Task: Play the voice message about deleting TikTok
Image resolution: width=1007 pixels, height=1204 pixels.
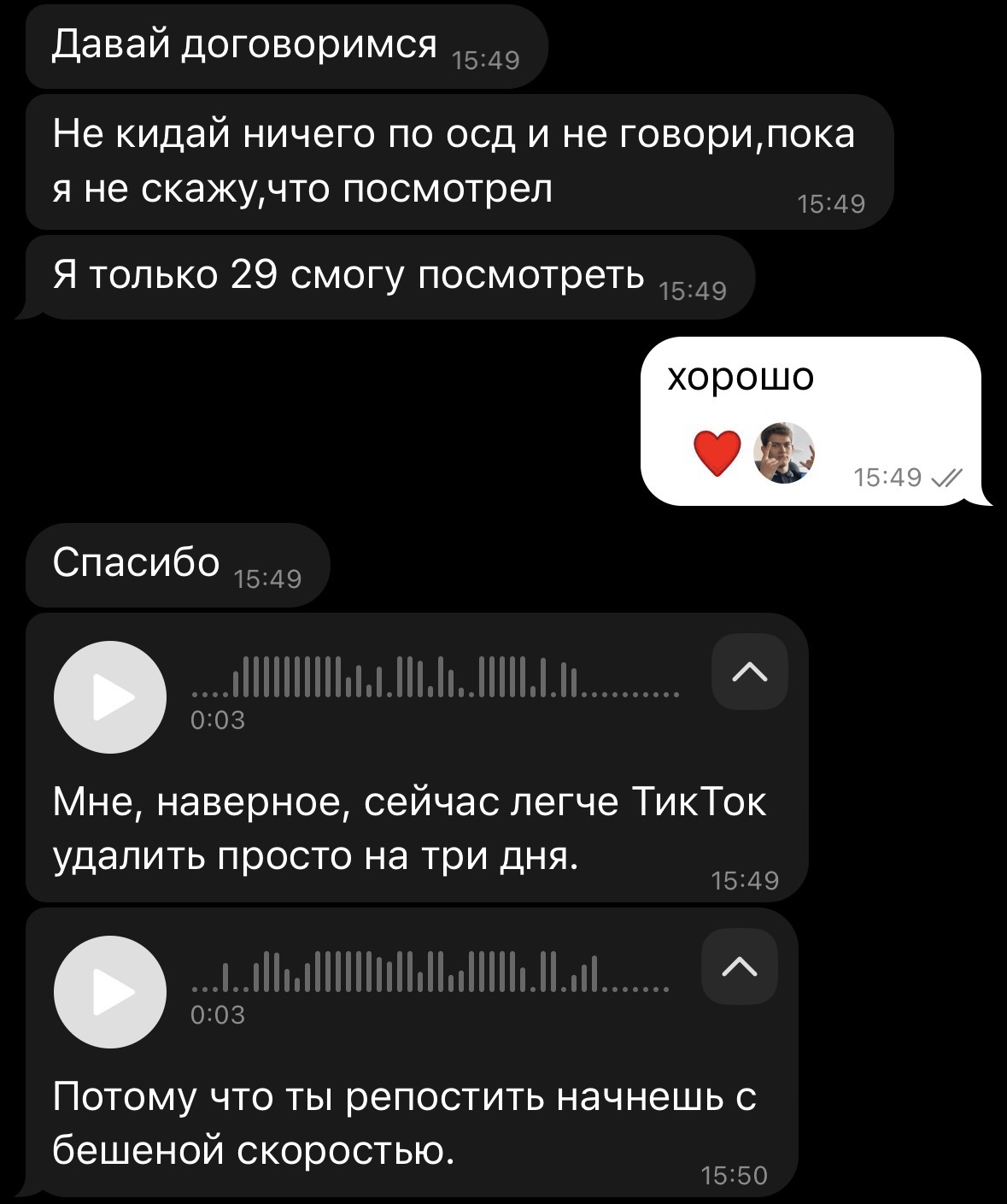Action: (109, 697)
